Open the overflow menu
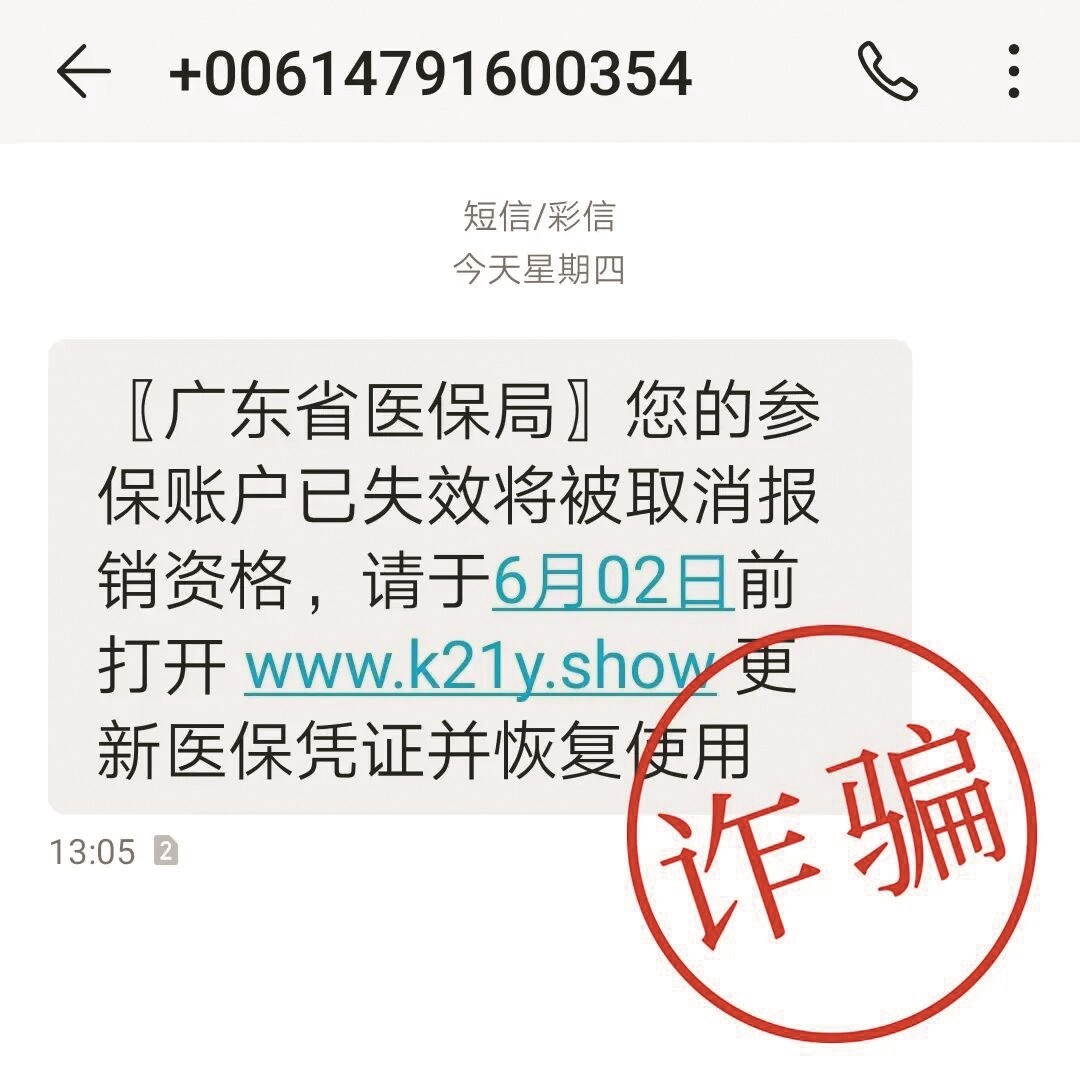Screen dimensions: 1080x1082 click(1014, 72)
